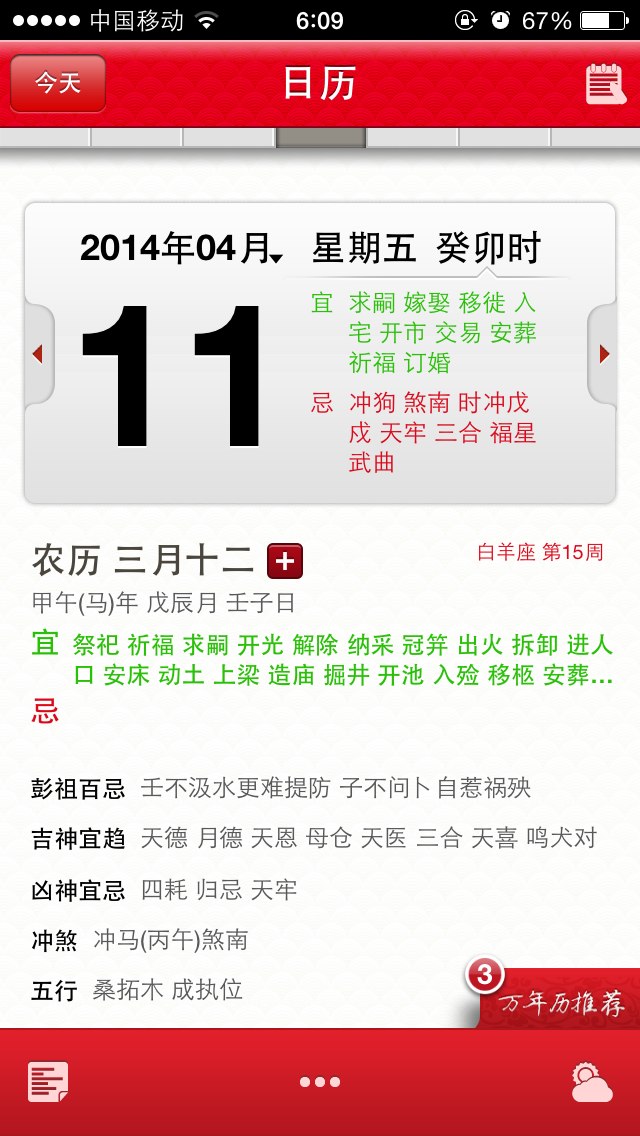This screenshot has width=640, height=1136.
Task: Tap the 今天 button
Action: click(58, 83)
